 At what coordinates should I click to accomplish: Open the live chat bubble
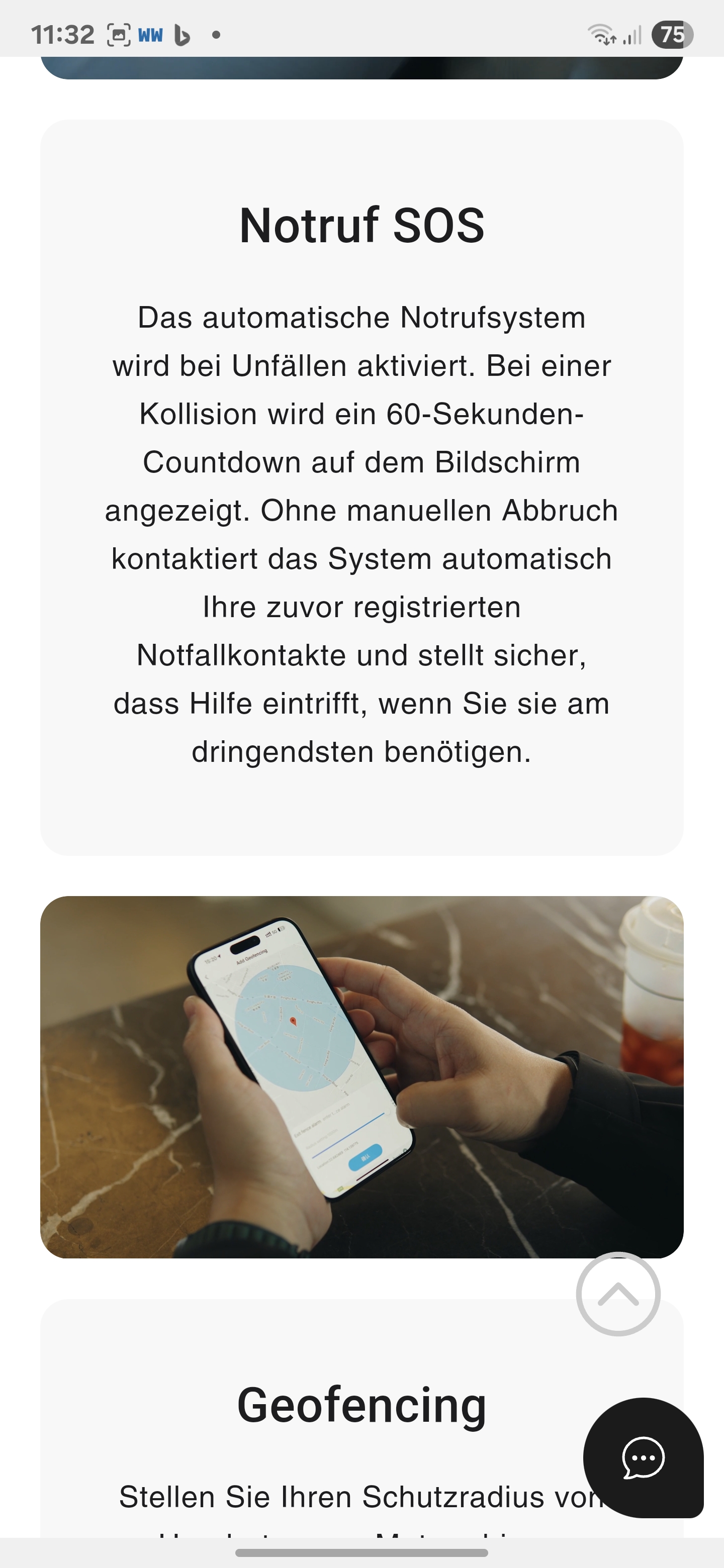point(644,1458)
